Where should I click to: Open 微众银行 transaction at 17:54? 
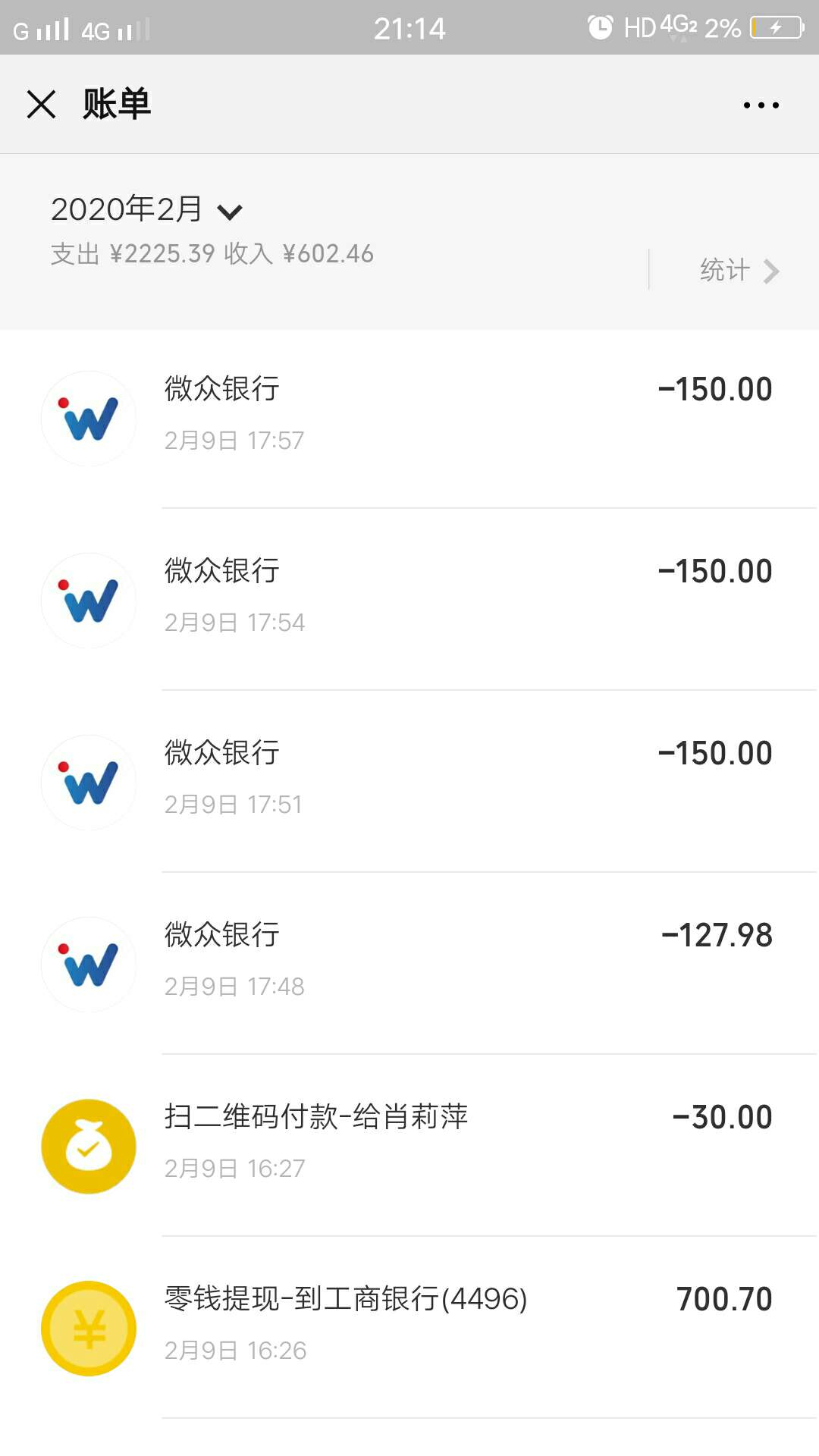click(409, 600)
